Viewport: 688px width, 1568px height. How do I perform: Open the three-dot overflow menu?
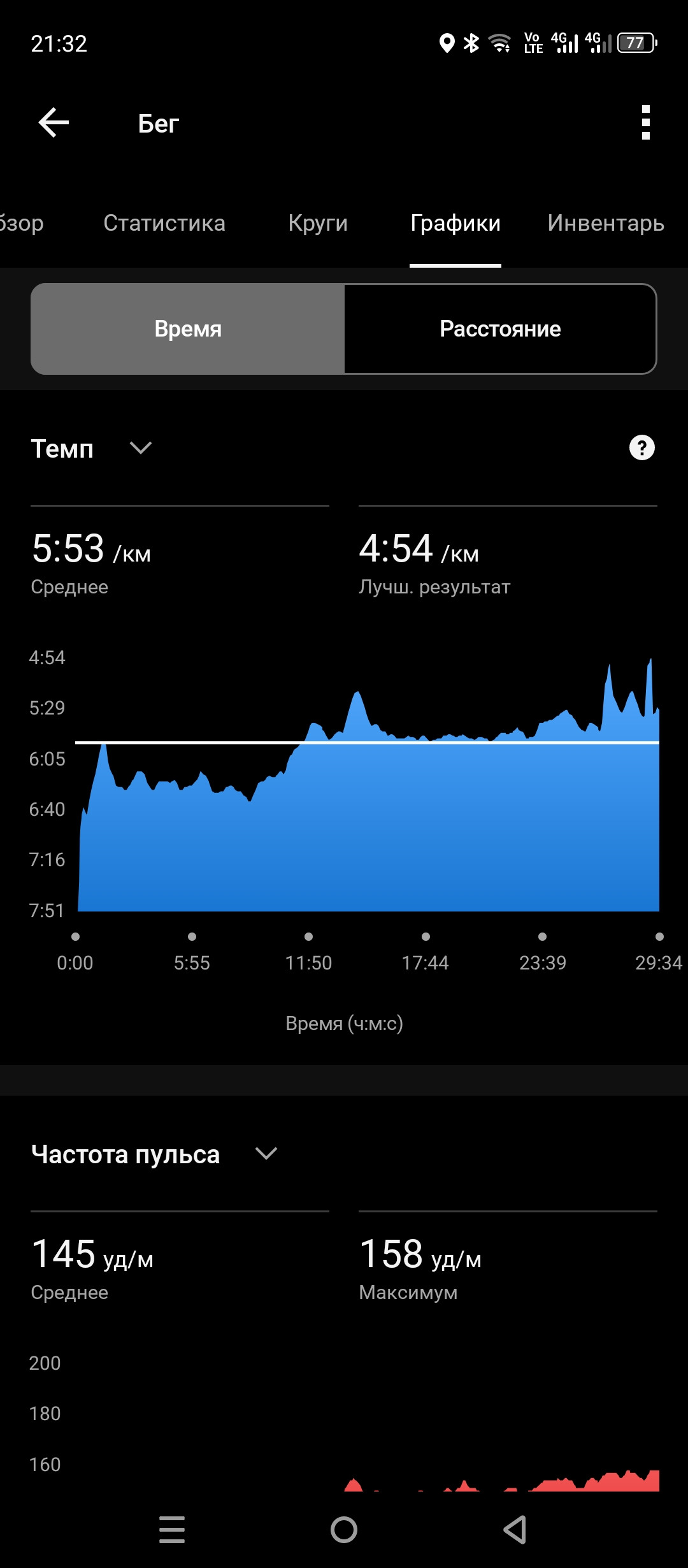pyautogui.click(x=645, y=122)
